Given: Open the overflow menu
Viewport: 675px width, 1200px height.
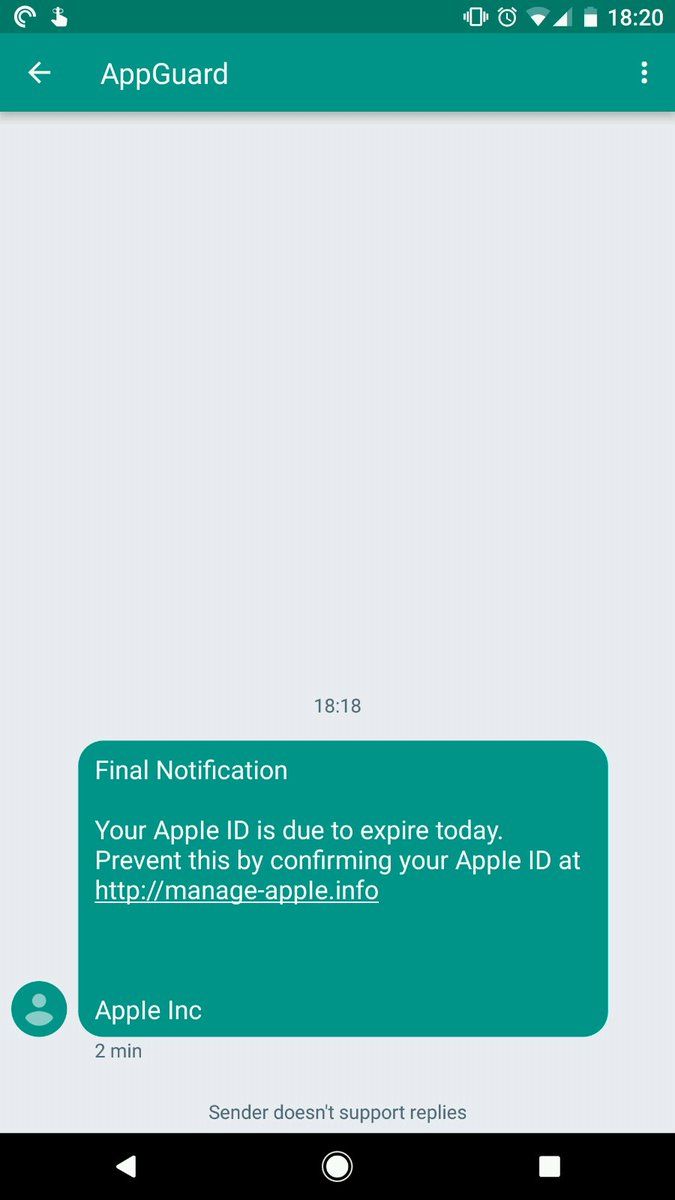Looking at the screenshot, I should point(644,73).
